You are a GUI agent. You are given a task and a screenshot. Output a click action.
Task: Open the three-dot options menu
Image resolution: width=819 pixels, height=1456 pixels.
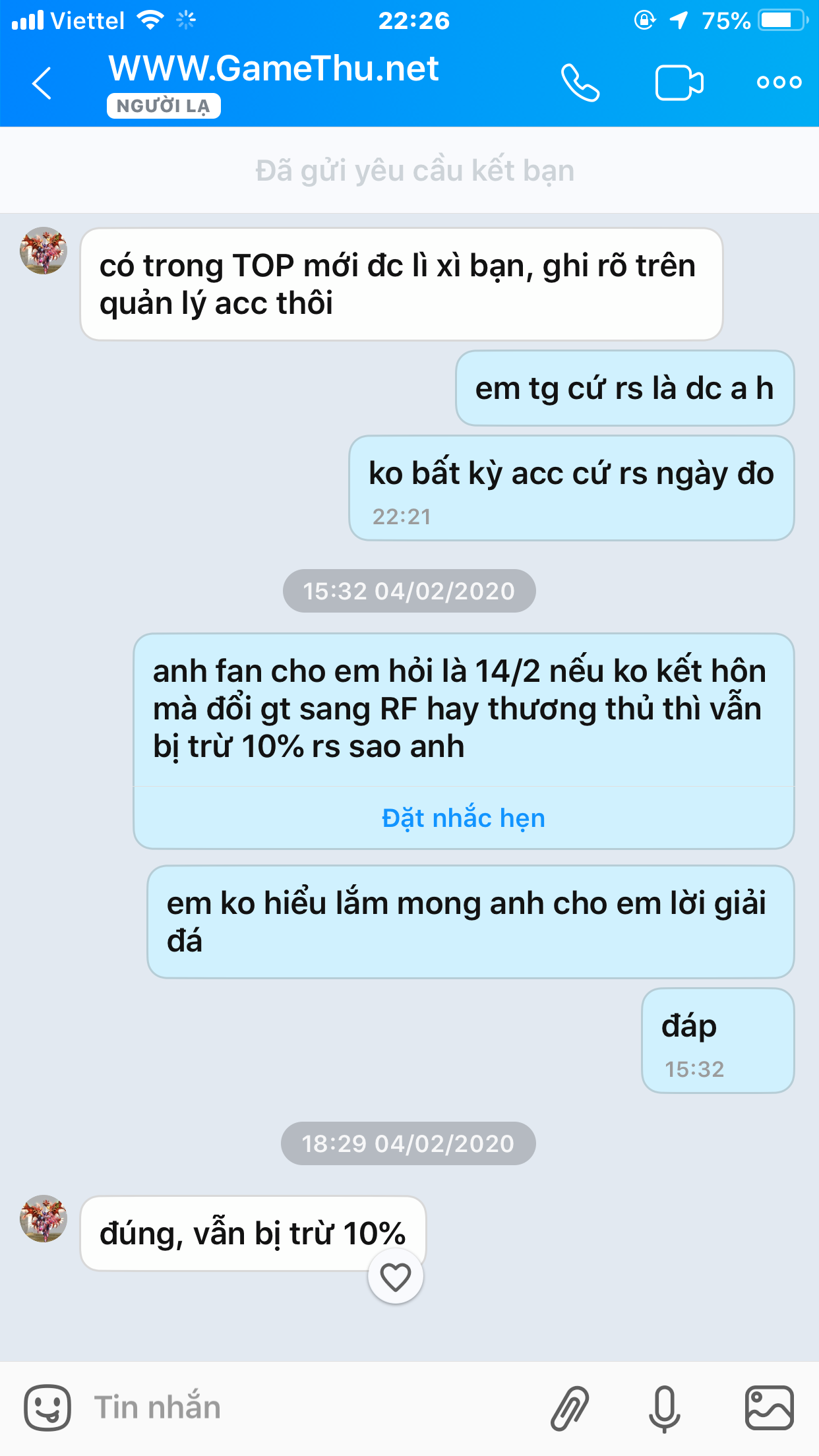pos(779,82)
